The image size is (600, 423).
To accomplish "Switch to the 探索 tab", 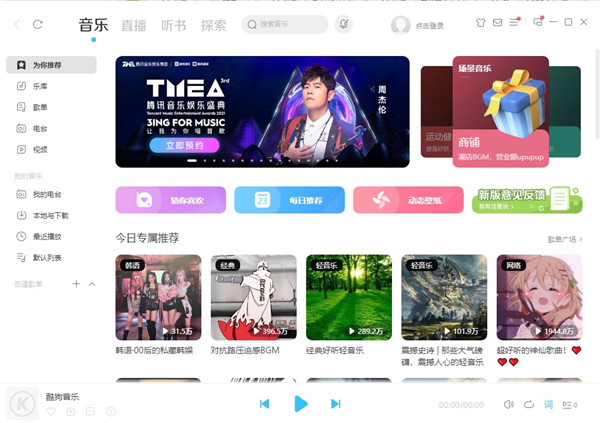I will pyautogui.click(x=214, y=24).
